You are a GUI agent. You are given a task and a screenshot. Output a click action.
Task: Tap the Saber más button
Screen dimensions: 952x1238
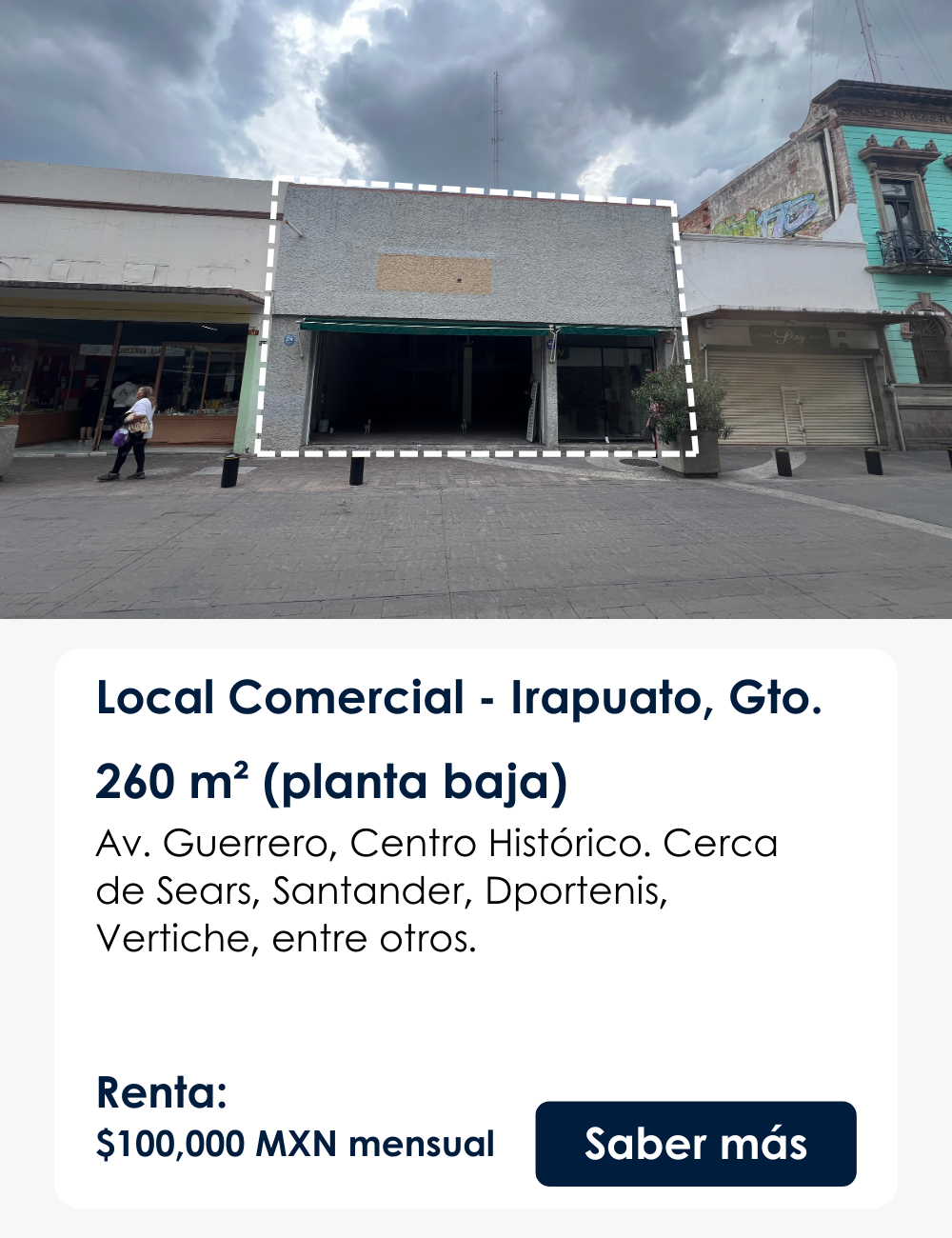[695, 1144]
